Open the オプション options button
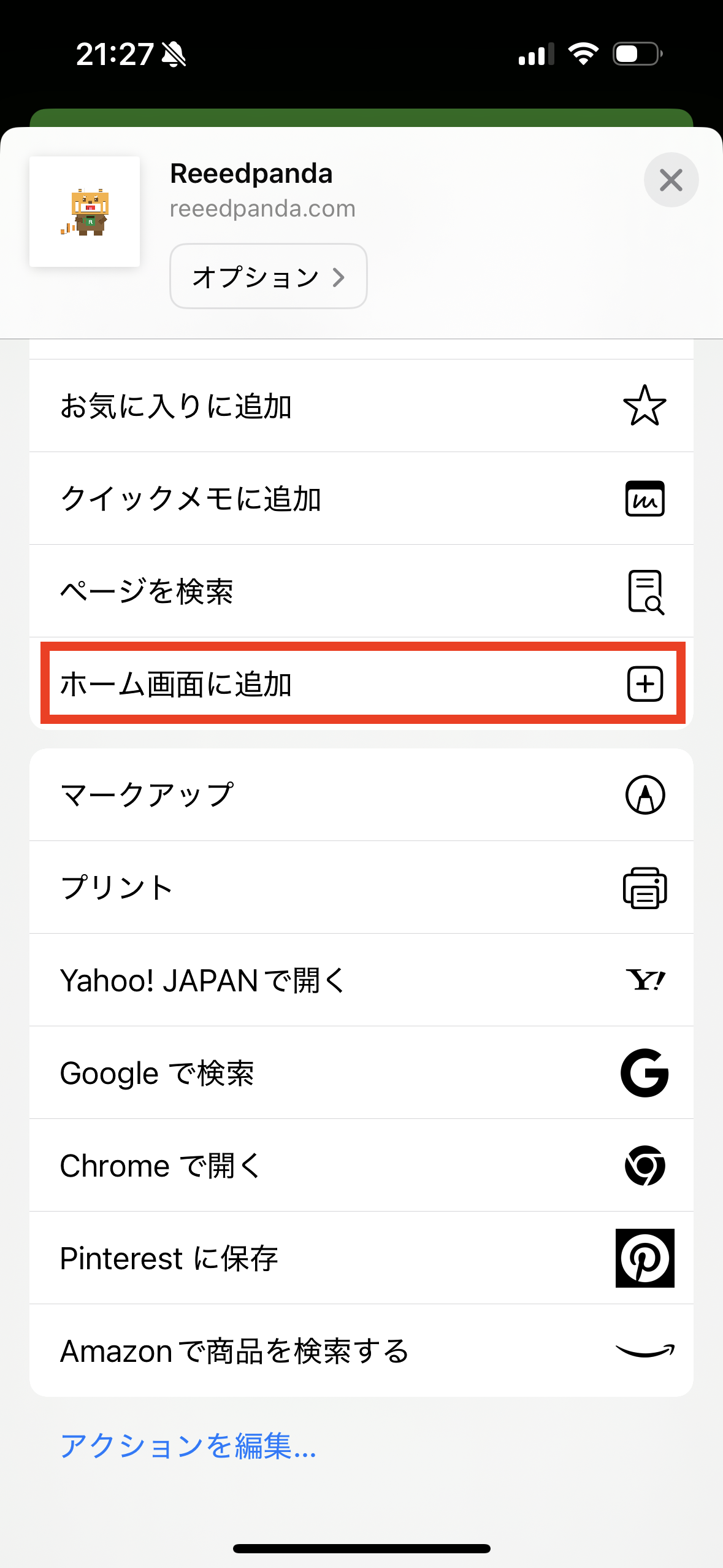723x1568 pixels. [269, 276]
